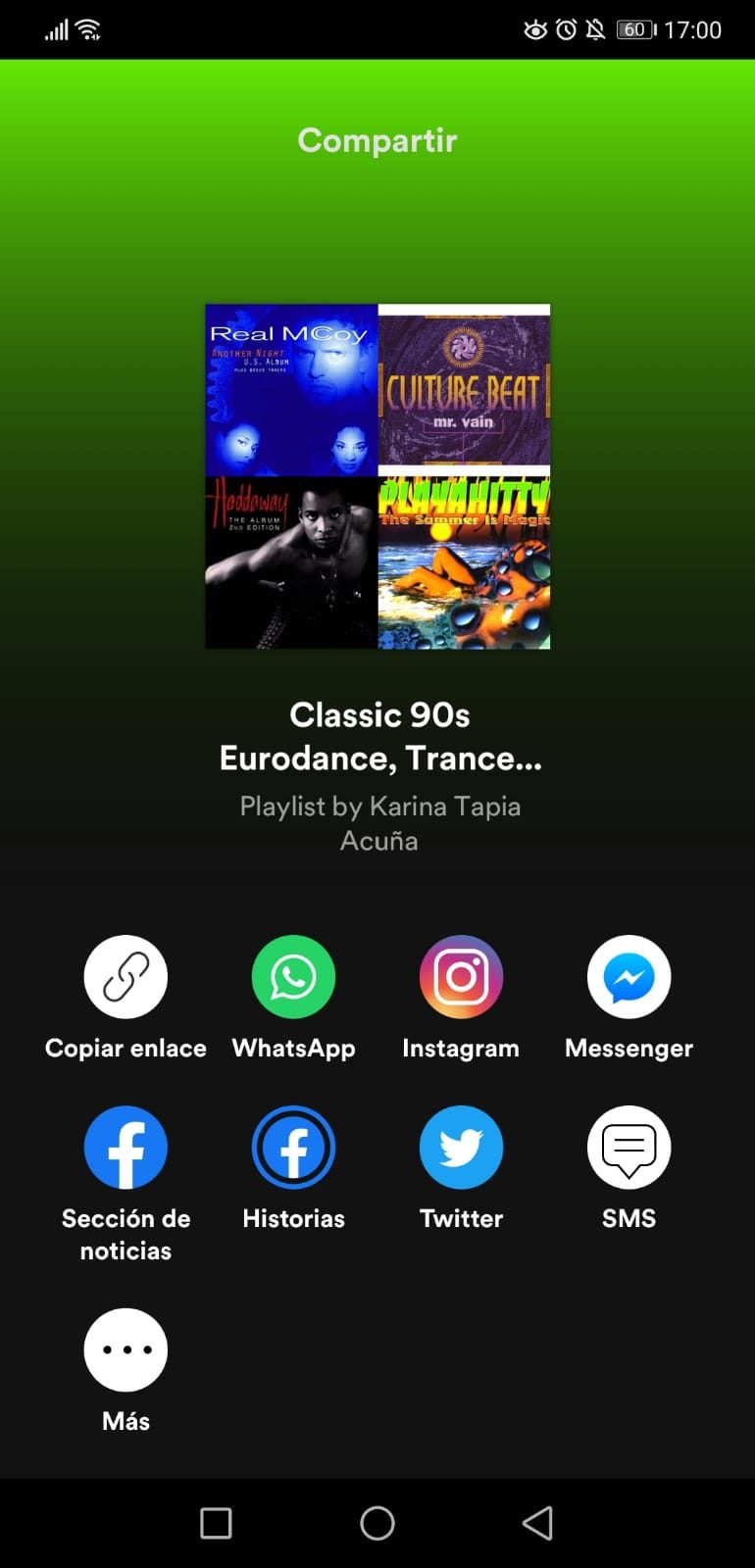Copy the playlist link with Copiar enlace

click(x=126, y=977)
